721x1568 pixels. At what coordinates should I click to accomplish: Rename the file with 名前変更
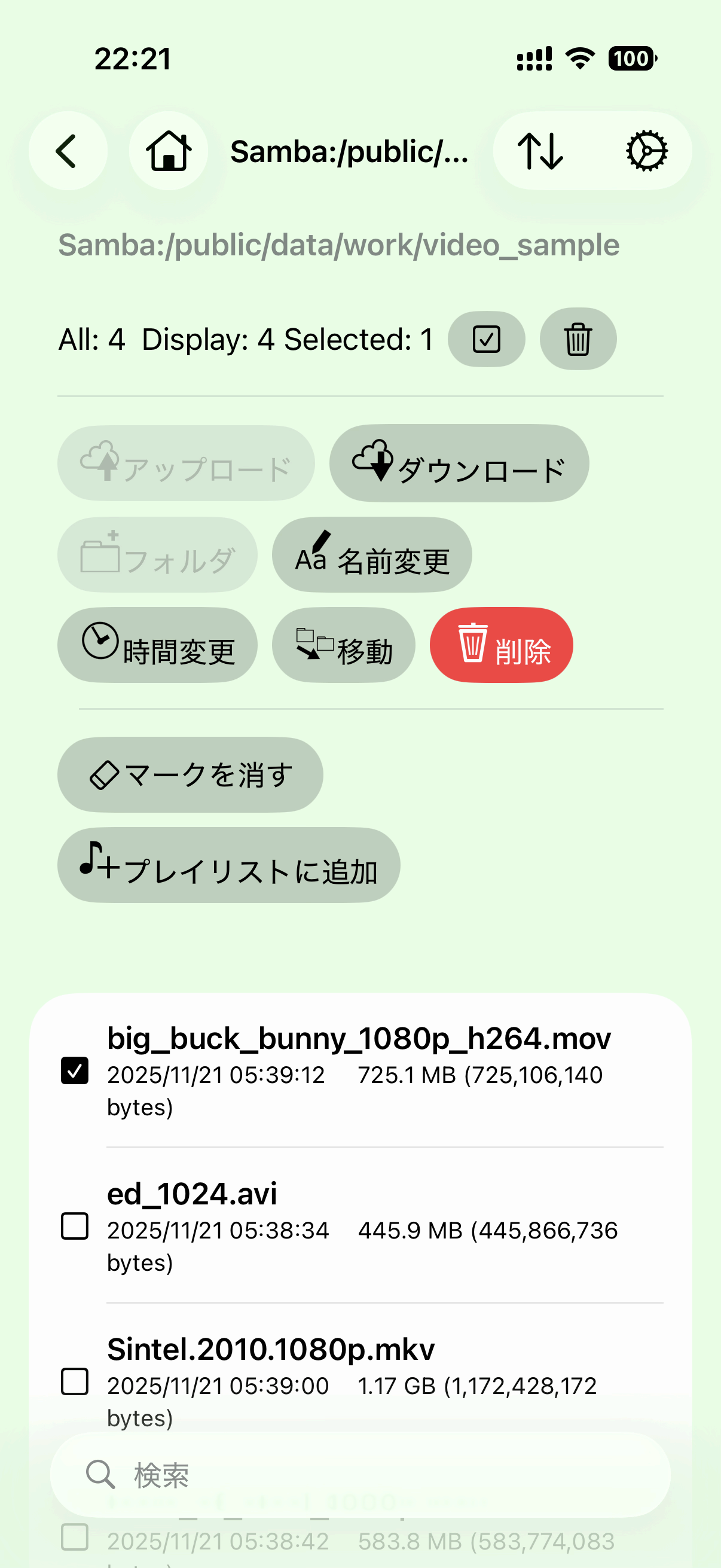[x=371, y=555]
